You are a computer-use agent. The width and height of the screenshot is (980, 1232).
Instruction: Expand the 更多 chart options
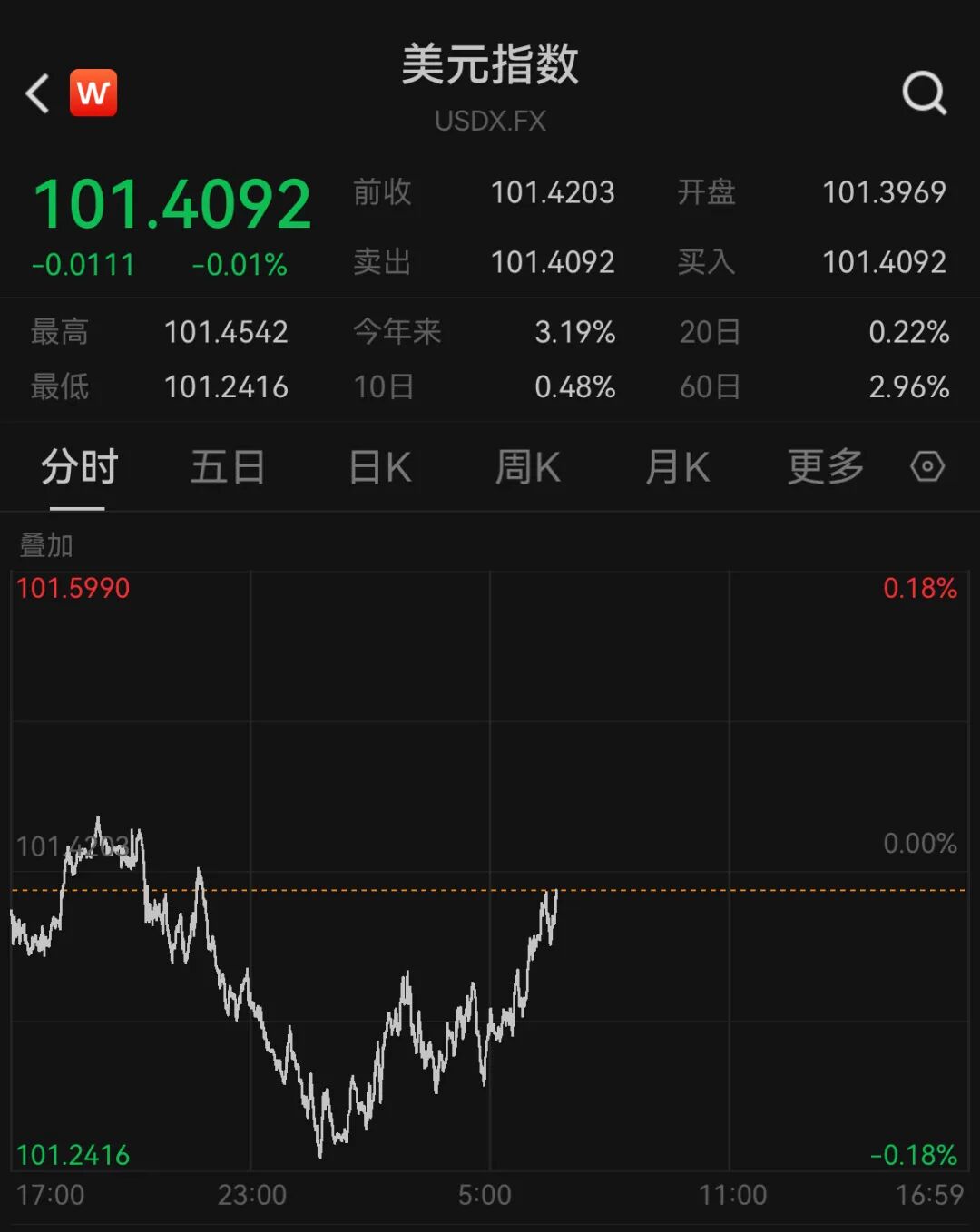point(826,467)
